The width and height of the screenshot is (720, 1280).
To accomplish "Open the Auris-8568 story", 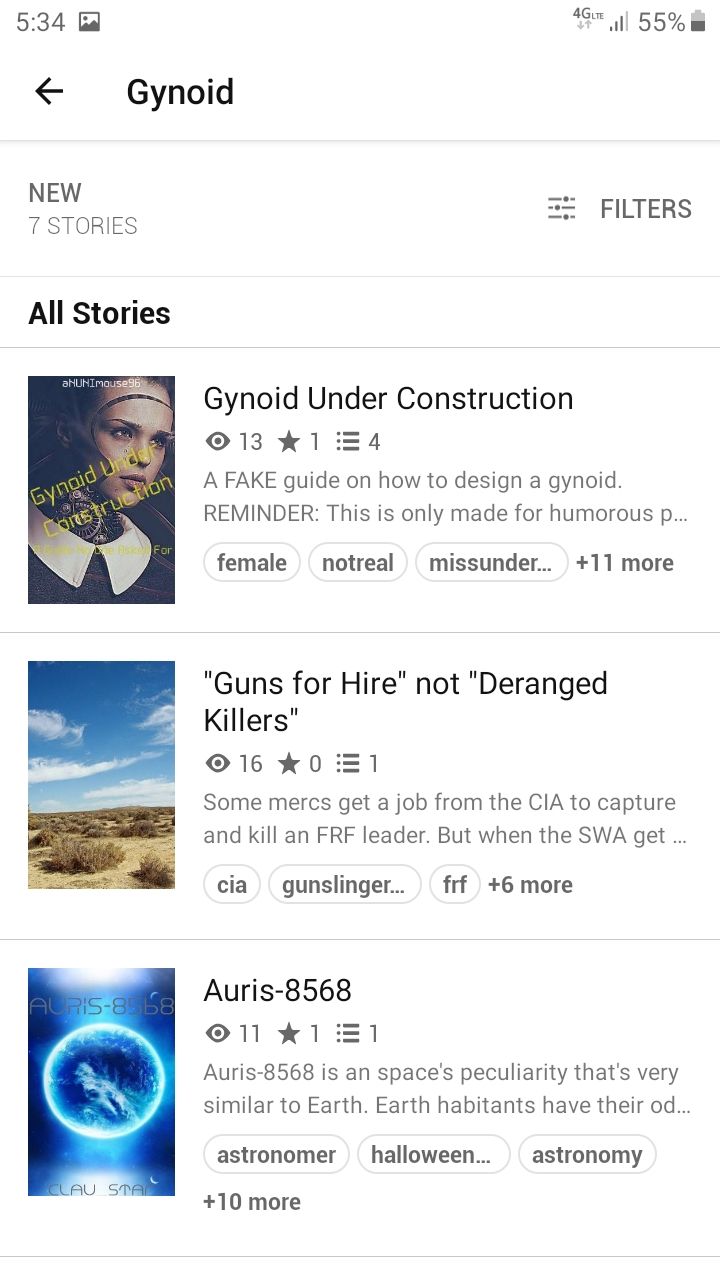I will [277, 990].
